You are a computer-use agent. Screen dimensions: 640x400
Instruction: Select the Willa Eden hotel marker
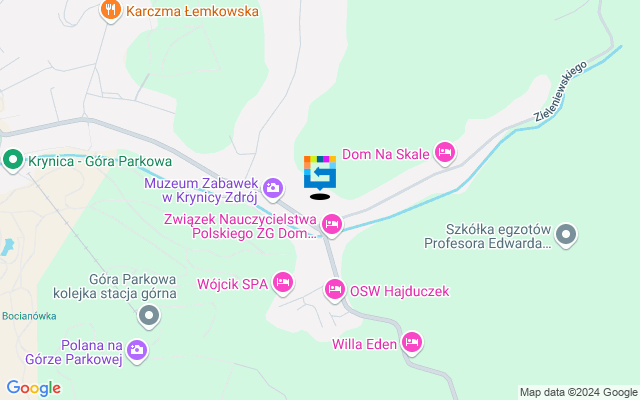[412, 344]
